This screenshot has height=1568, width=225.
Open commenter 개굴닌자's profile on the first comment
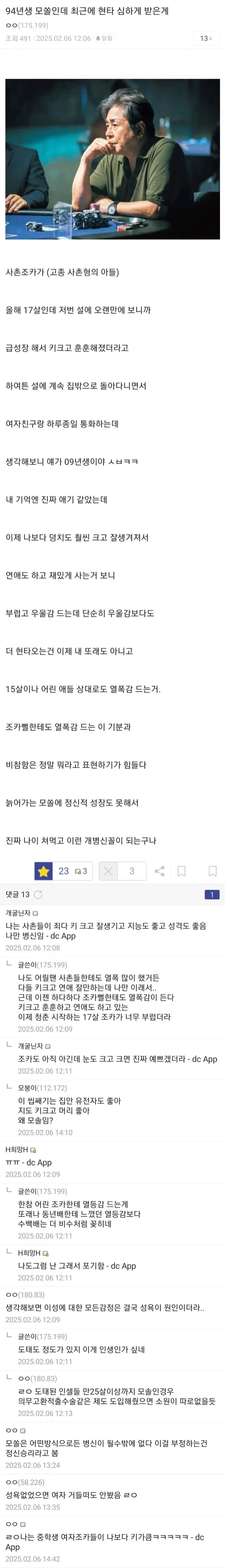click(x=18, y=913)
